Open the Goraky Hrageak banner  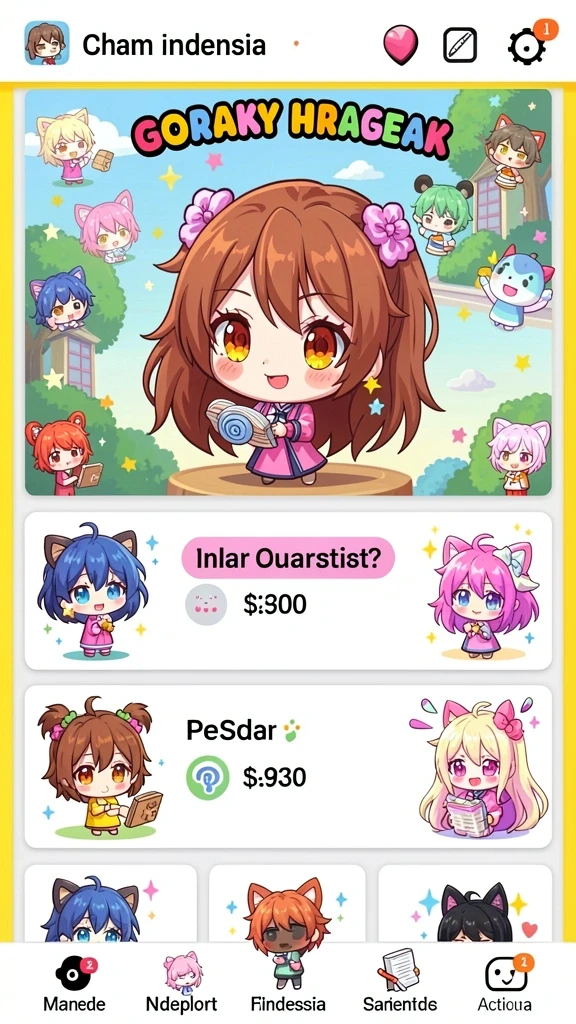(x=288, y=292)
